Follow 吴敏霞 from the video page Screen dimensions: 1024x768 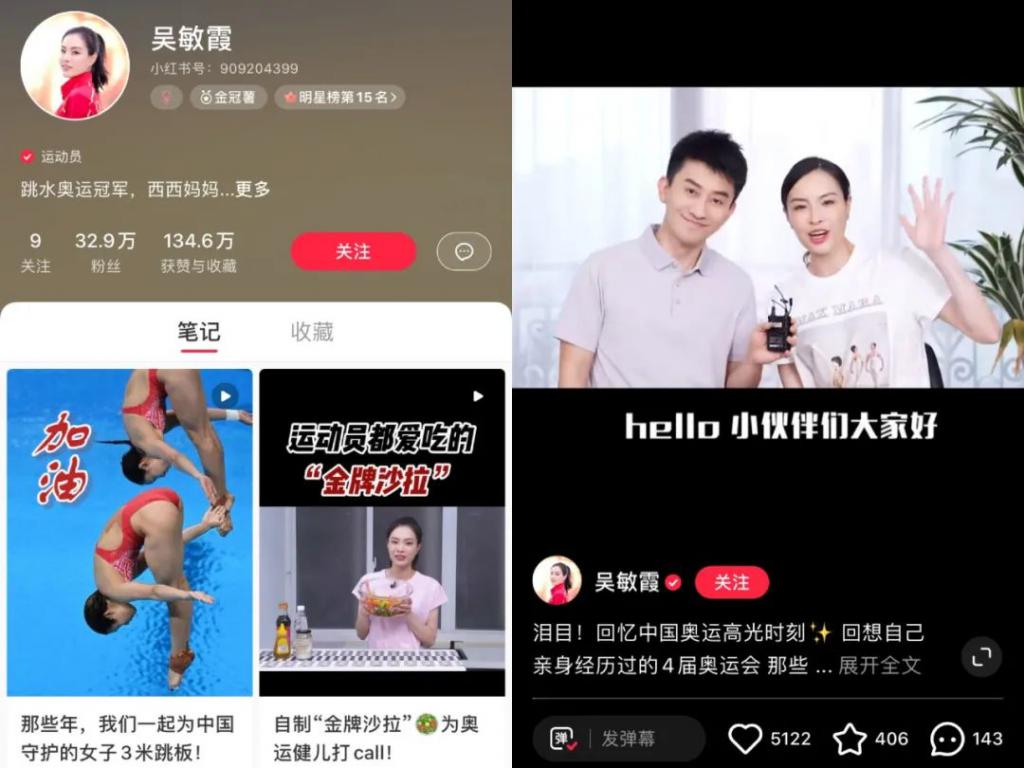(x=732, y=582)
